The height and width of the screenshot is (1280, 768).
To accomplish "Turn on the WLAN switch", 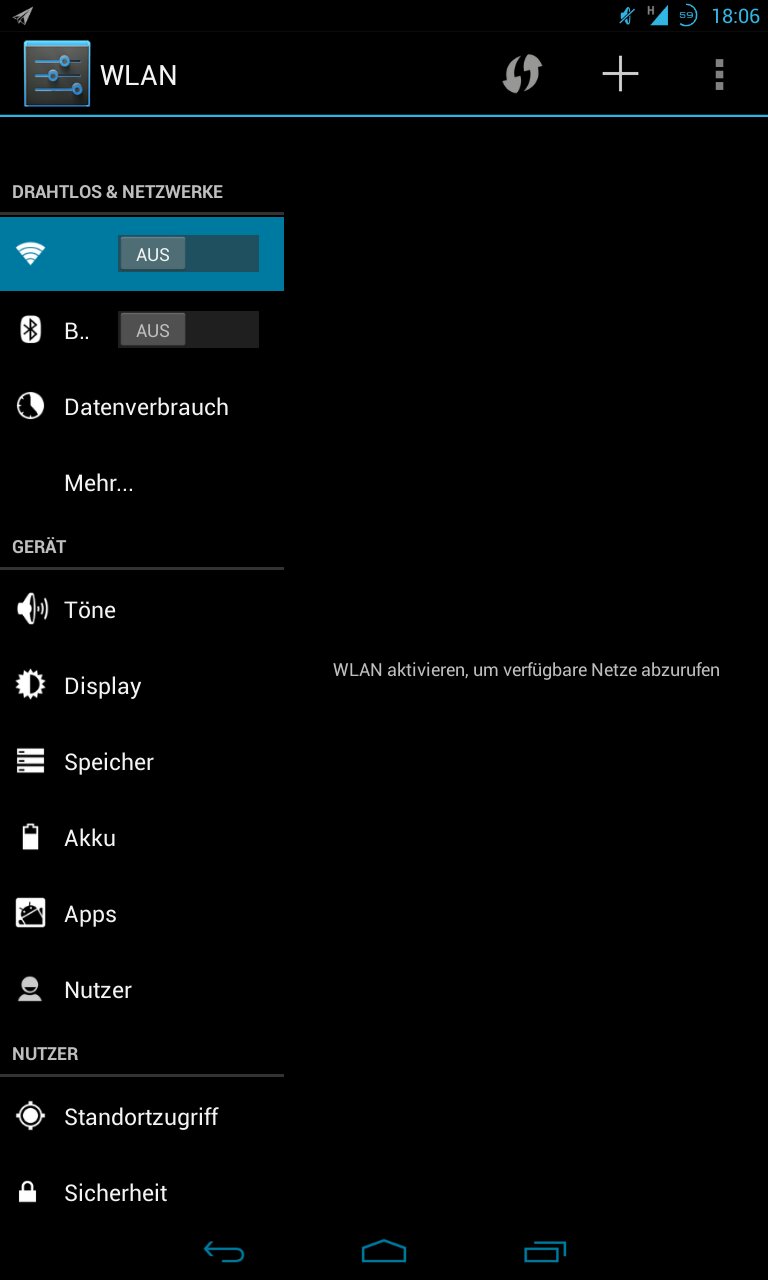I will tap(188, 254).
